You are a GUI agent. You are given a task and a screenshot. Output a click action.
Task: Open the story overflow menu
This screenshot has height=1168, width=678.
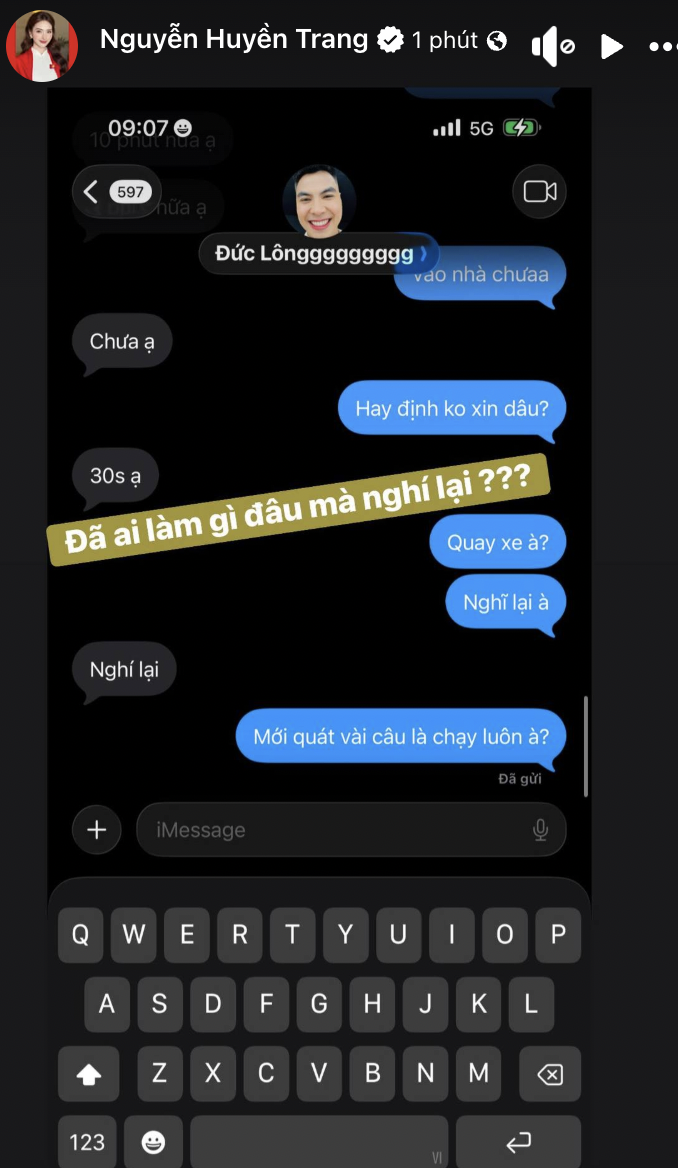tap(663, 46)
